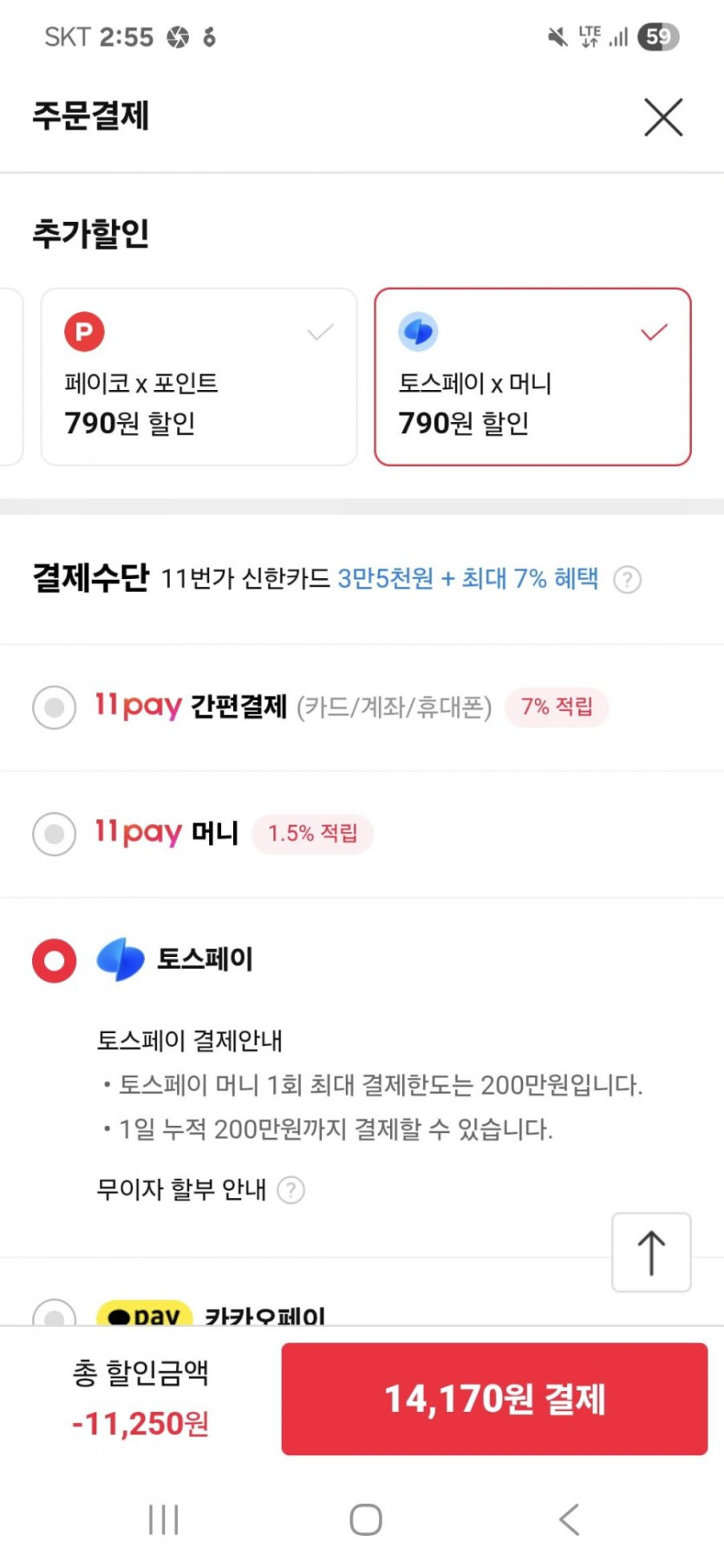Go back using system navigation
The width and height of the screenshot is (724, 1568).
(569, 1519)
